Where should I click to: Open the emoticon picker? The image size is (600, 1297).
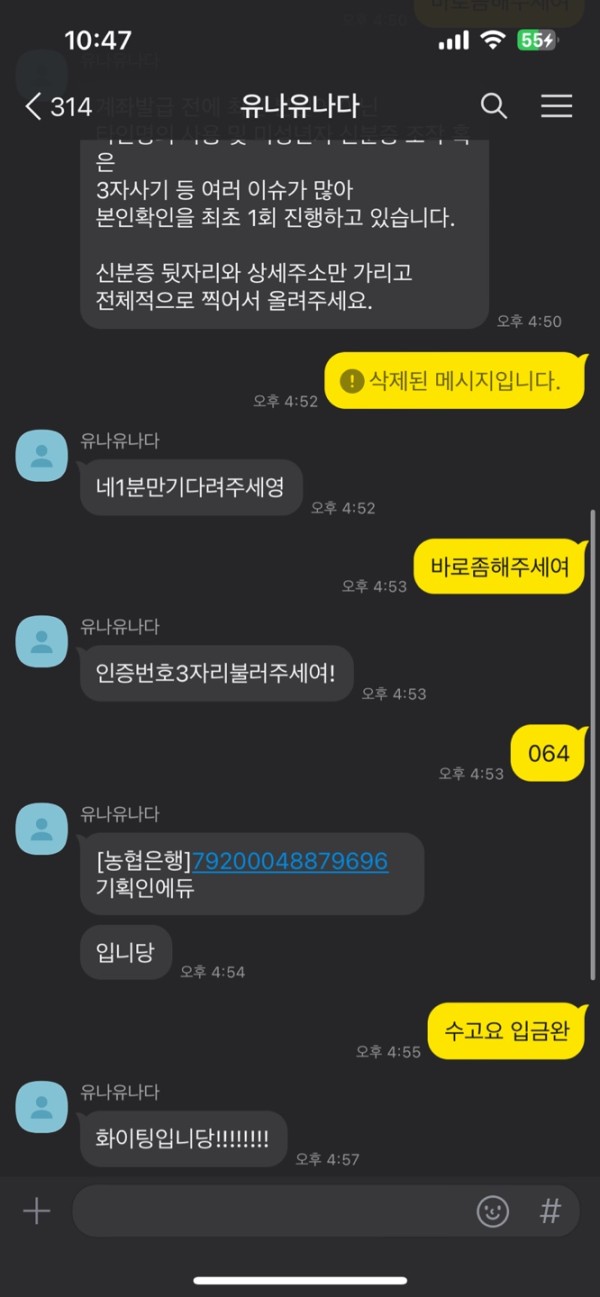(492, 1212)
